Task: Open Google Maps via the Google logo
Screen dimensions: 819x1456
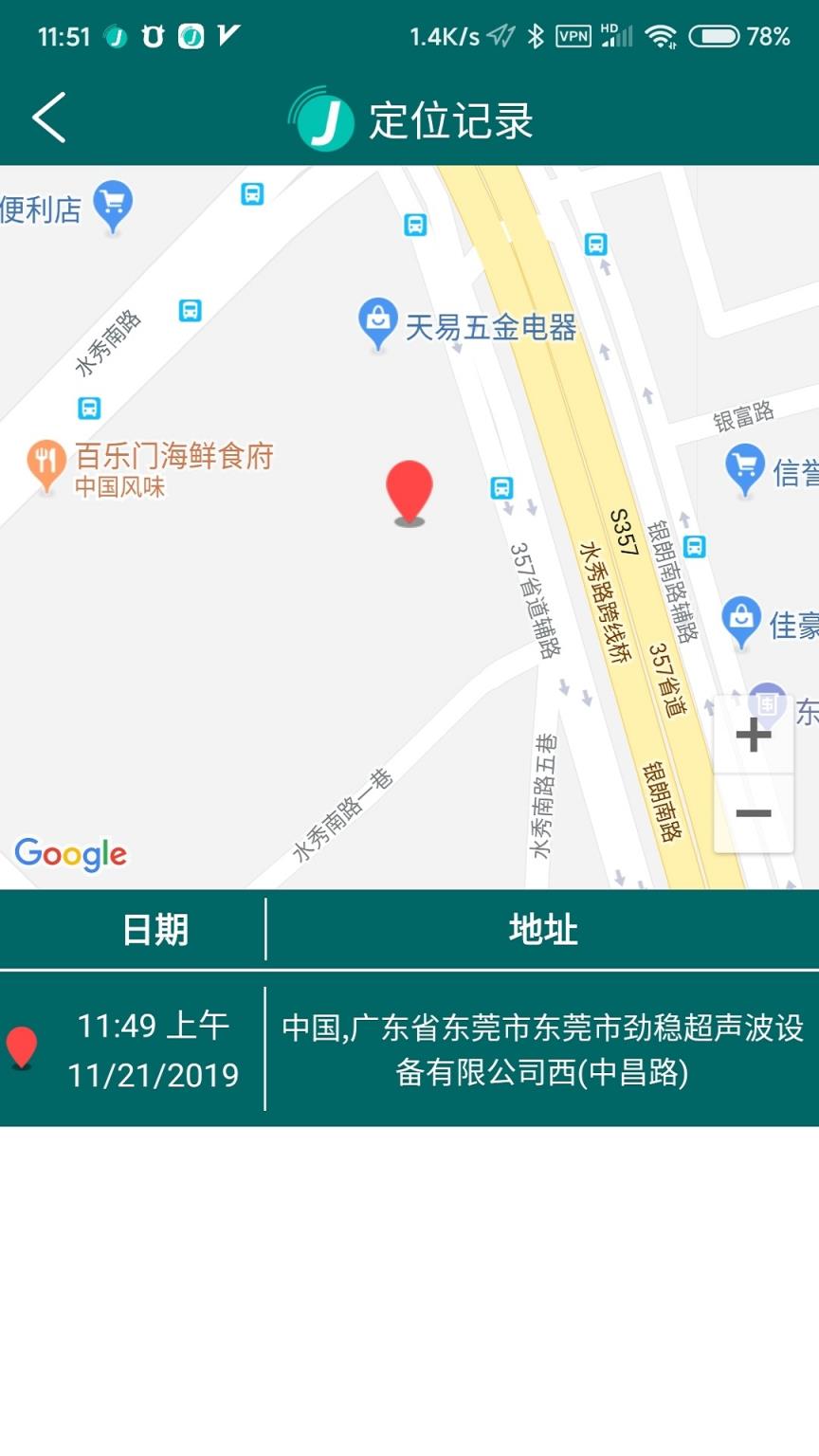Action: (70, 854)
